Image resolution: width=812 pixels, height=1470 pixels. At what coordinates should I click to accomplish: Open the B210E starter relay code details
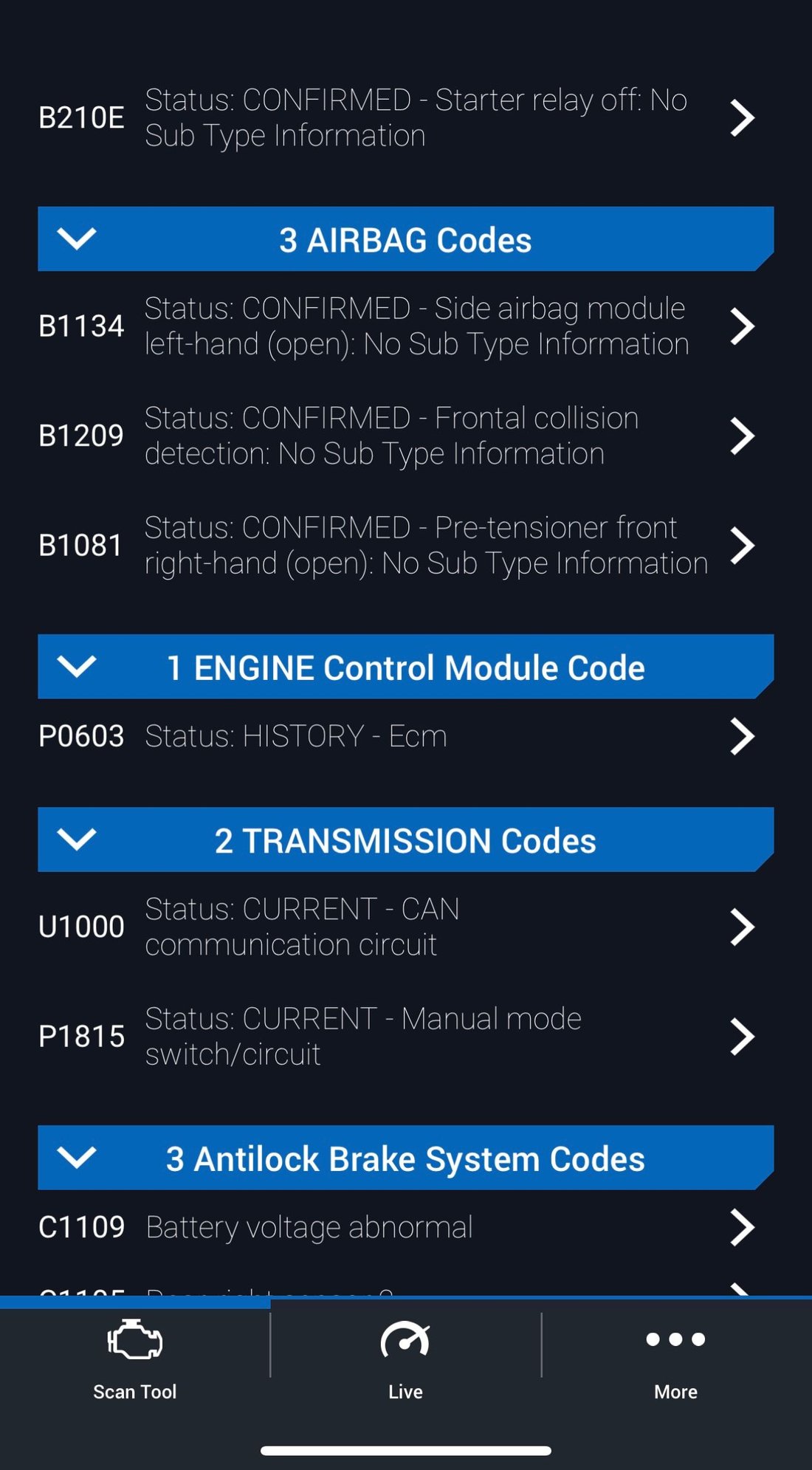coord(405,118)
